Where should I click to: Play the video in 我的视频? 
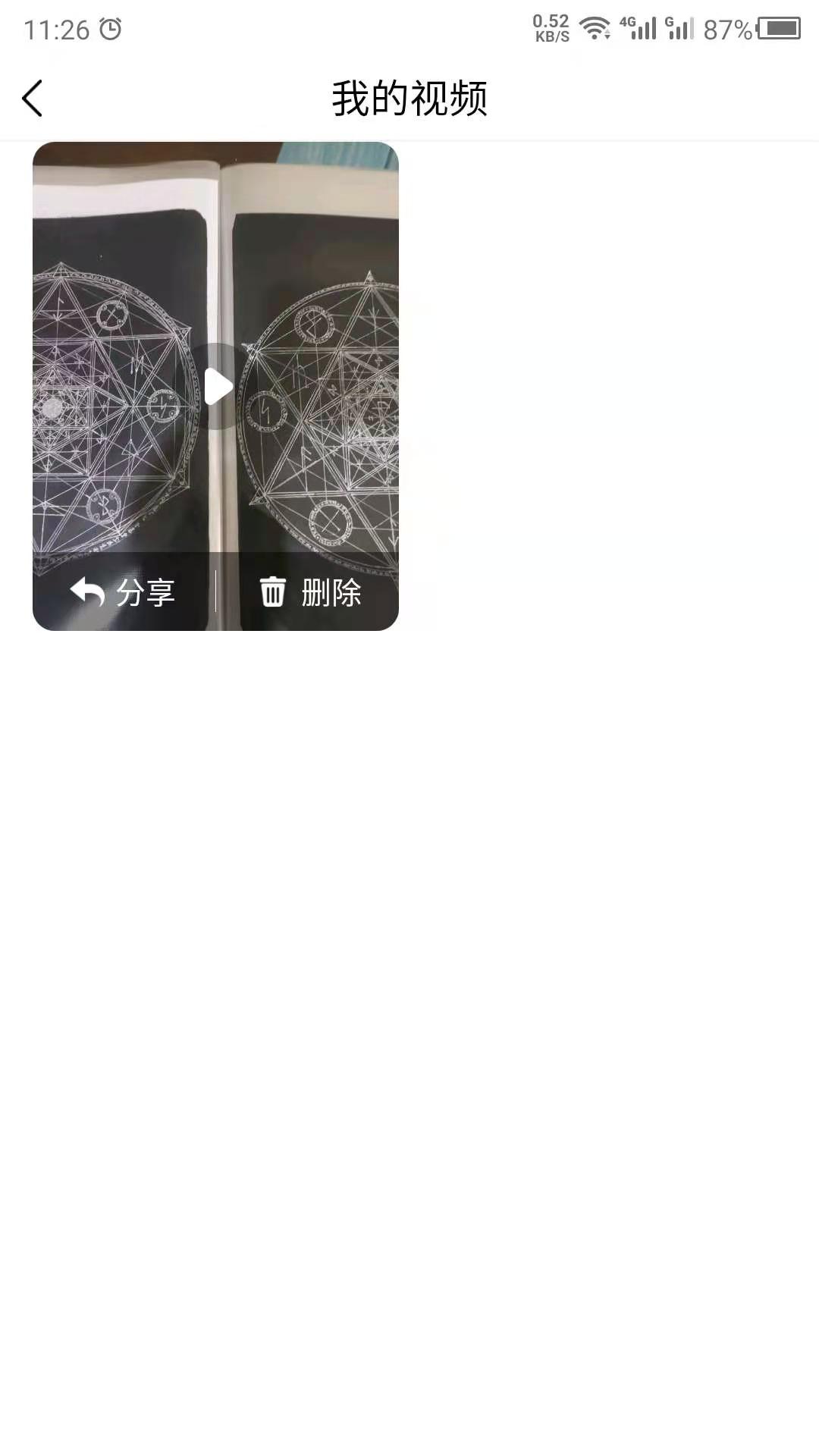pyautogui.click(x=218, y=386)
